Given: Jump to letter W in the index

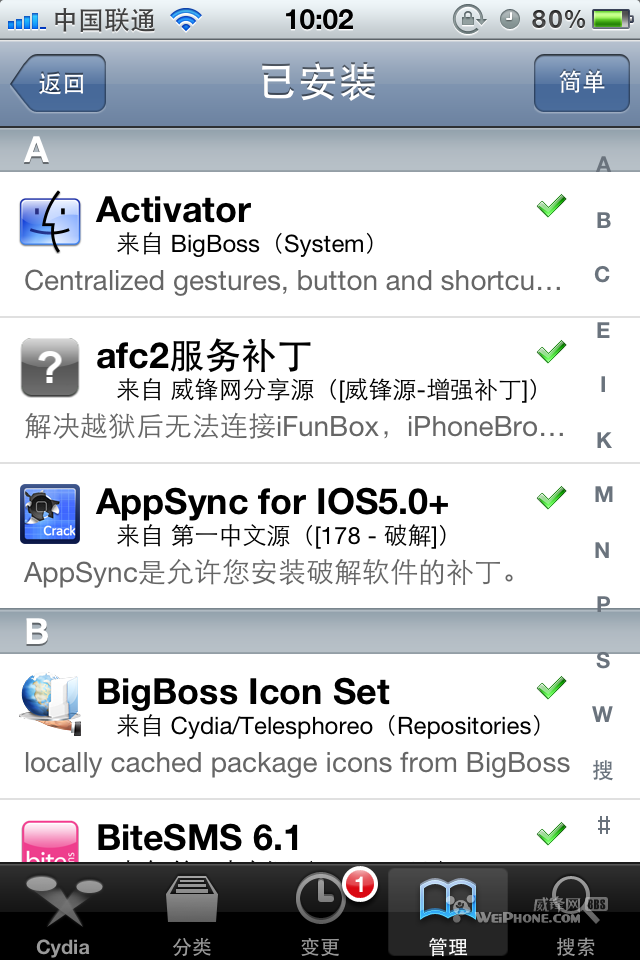Looking at the screenshot, I should click(602, 715).
